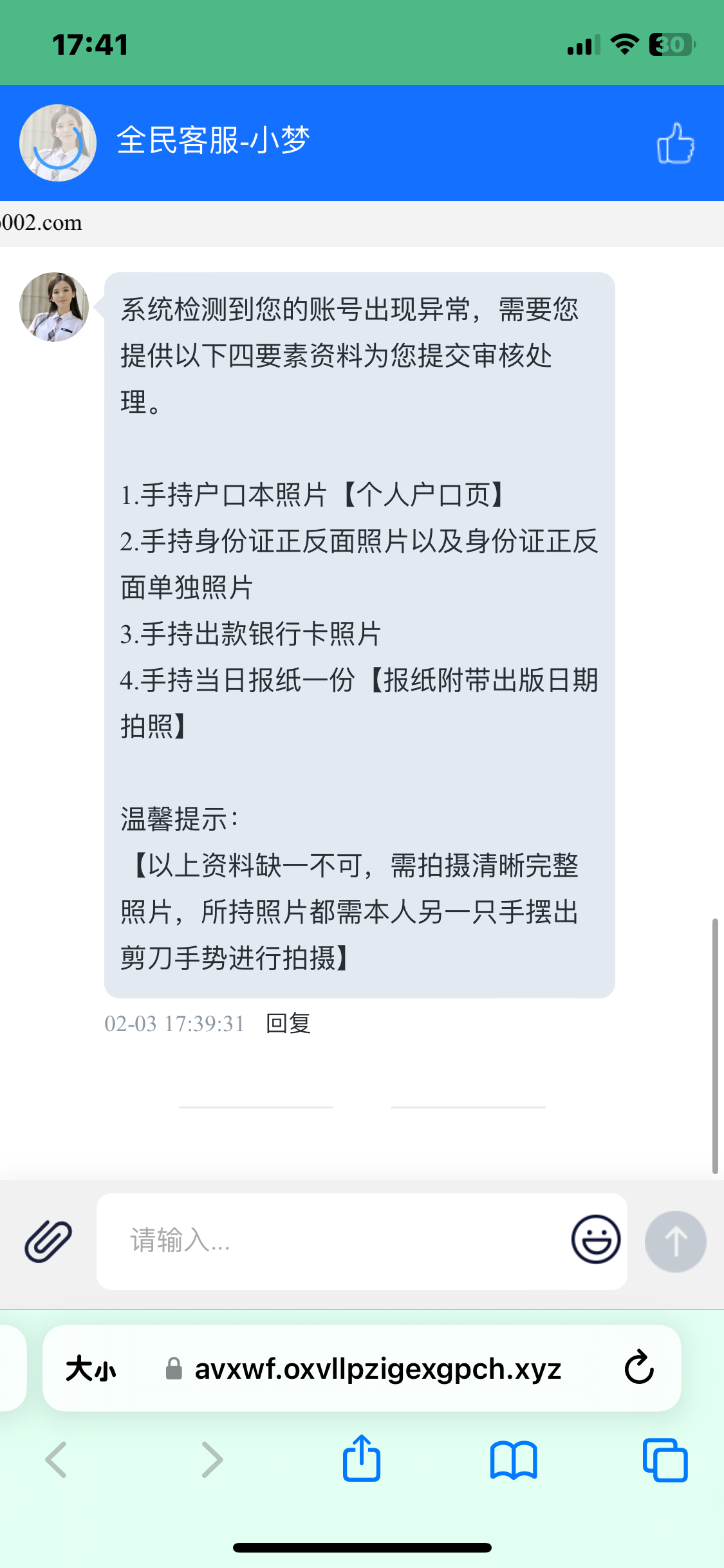
Task: Open the attachment paperclip
Action: pos(48,1240)
